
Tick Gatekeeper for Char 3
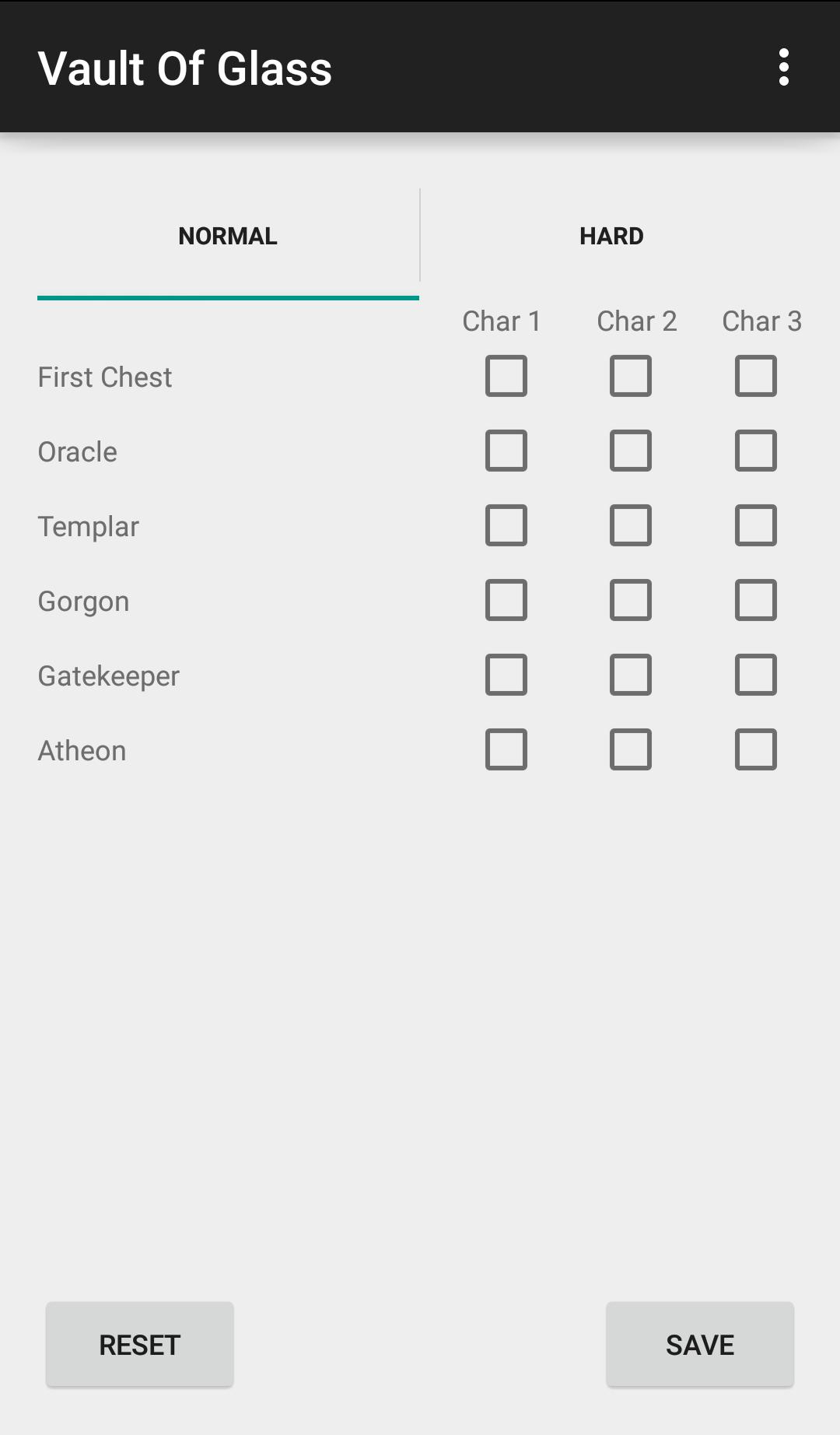(756, 675)
